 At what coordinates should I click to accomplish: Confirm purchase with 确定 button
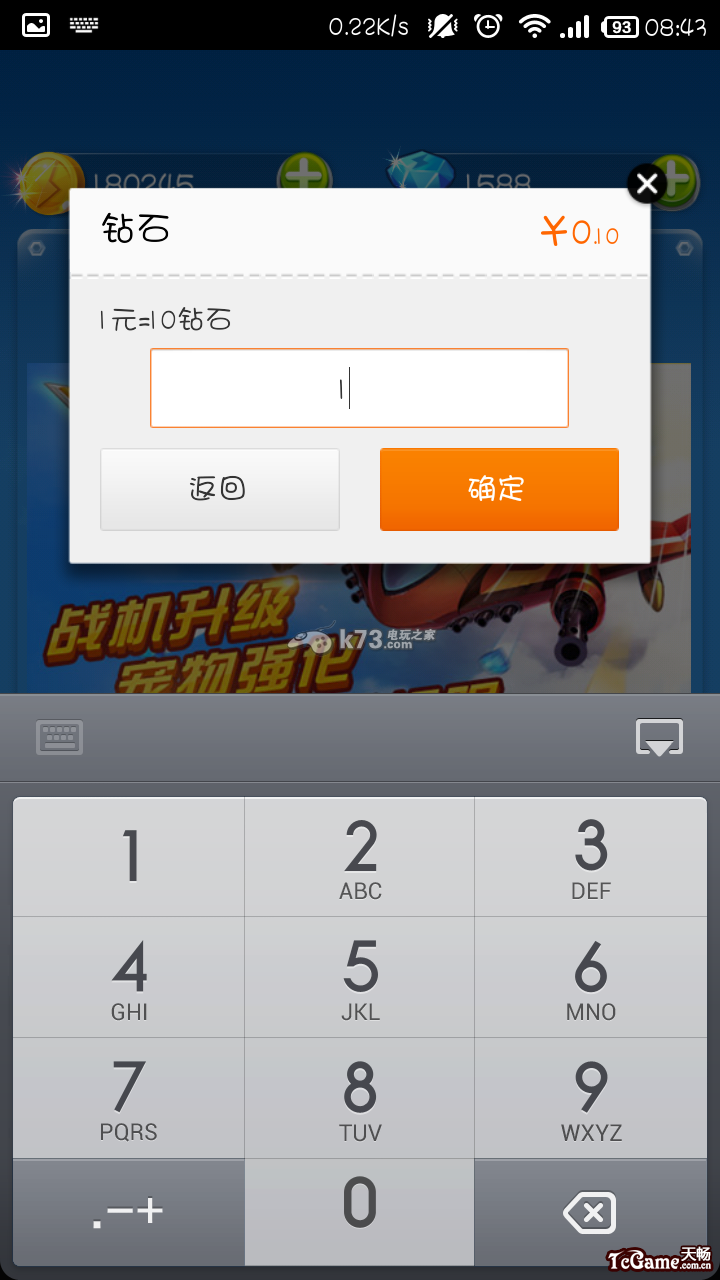click(499, 489)
